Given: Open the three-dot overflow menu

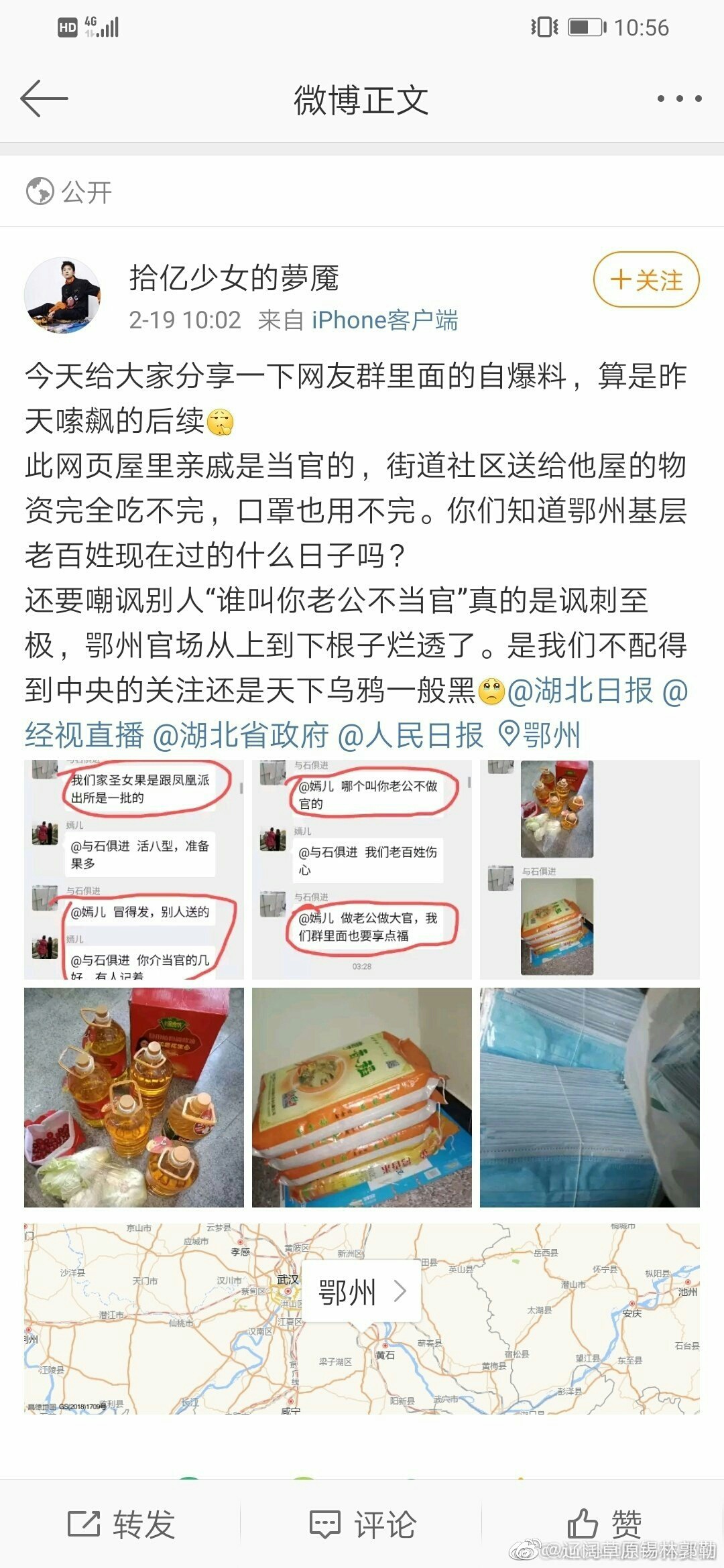Looking at the screenshot, I should (x=679, y=99).
